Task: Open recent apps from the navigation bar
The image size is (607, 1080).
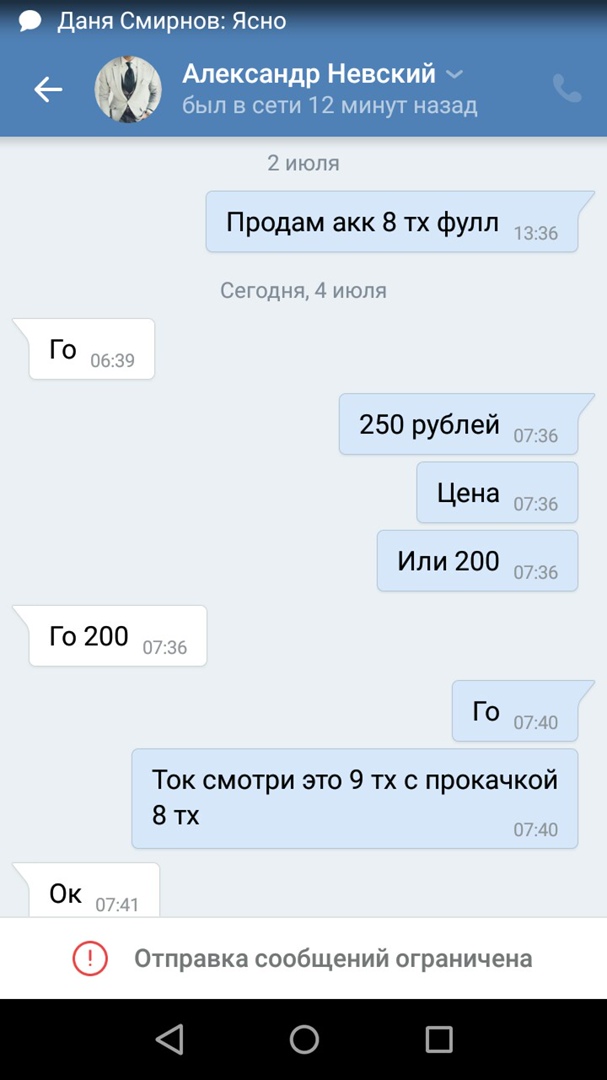Action: pyautogui.click(x=438, y=1040)
